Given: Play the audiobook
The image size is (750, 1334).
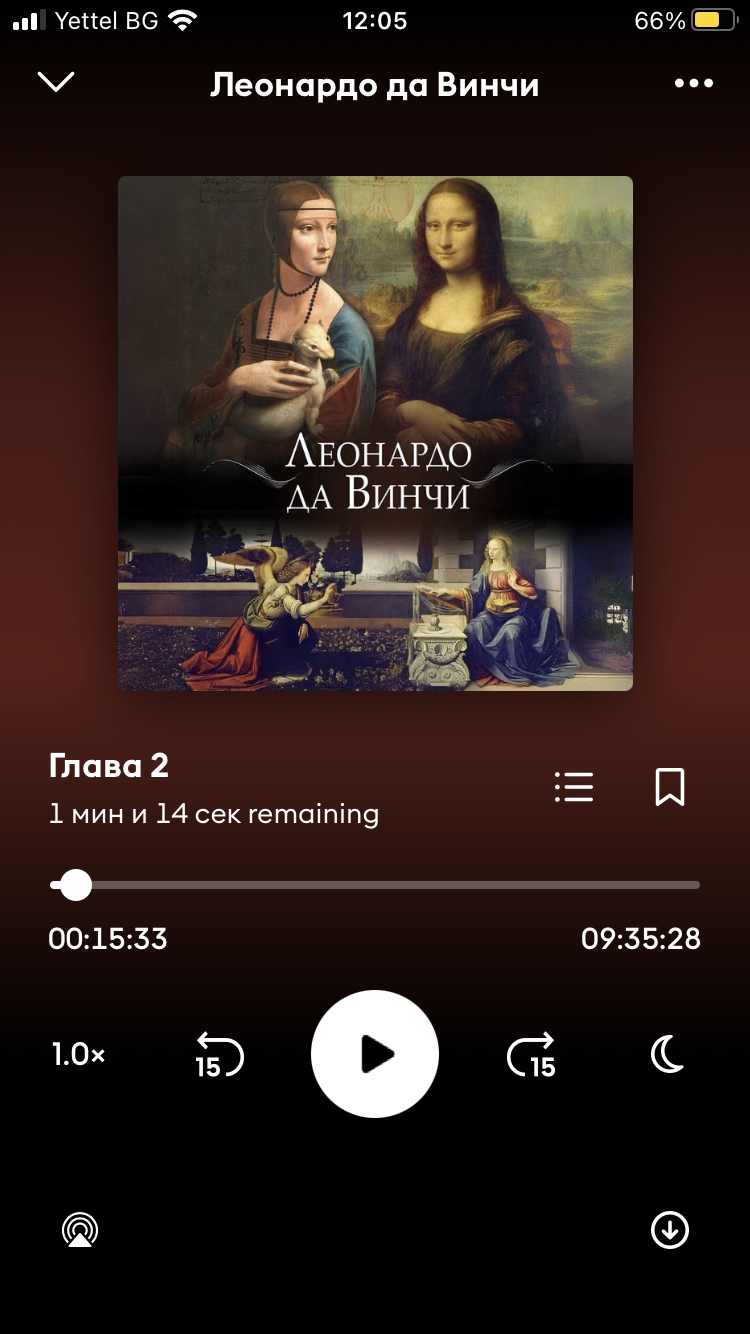Looking at the screenshot, I should point(375,1054).
